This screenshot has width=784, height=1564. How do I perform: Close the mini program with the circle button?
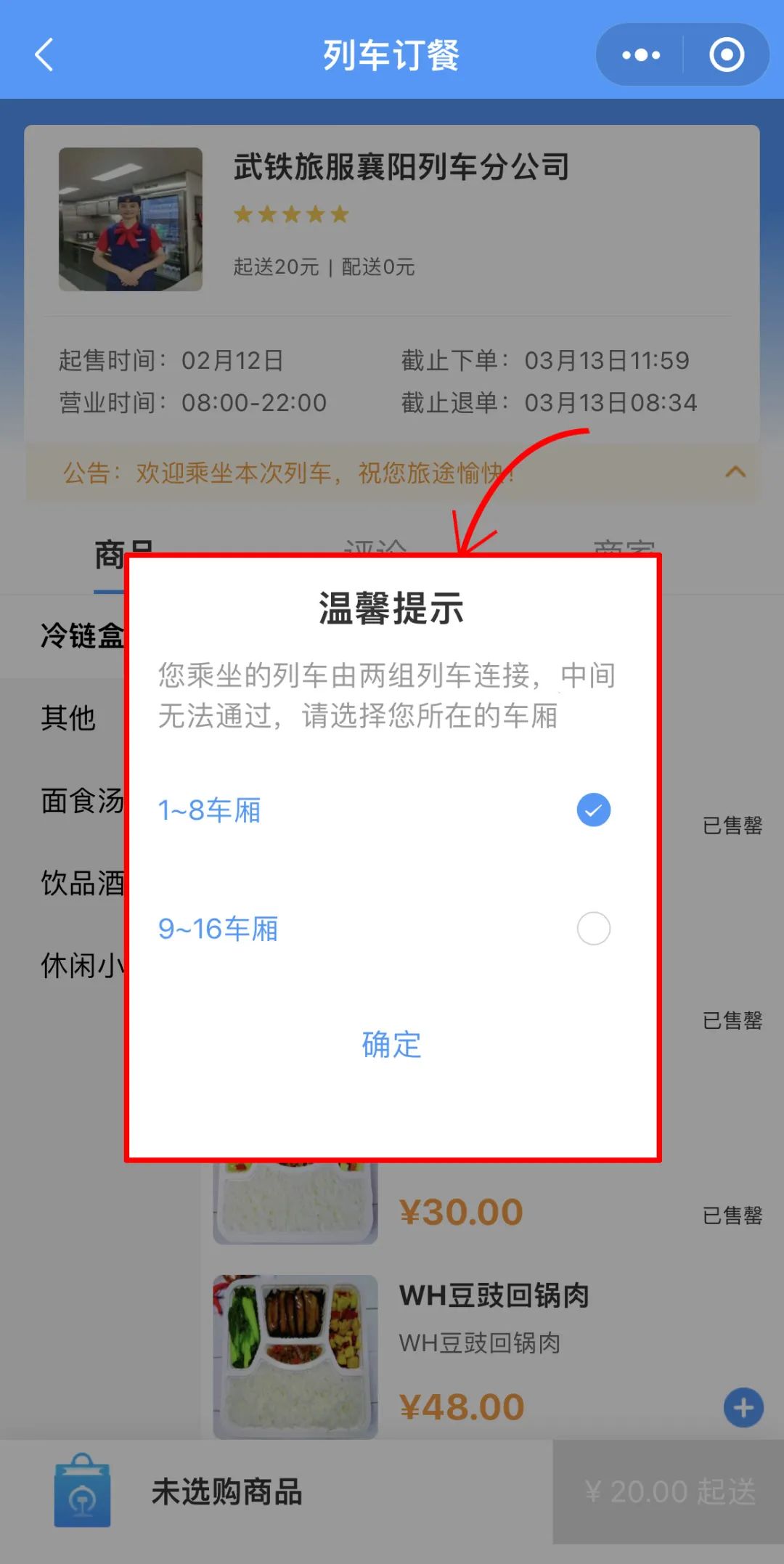click(x=727, y=55)
